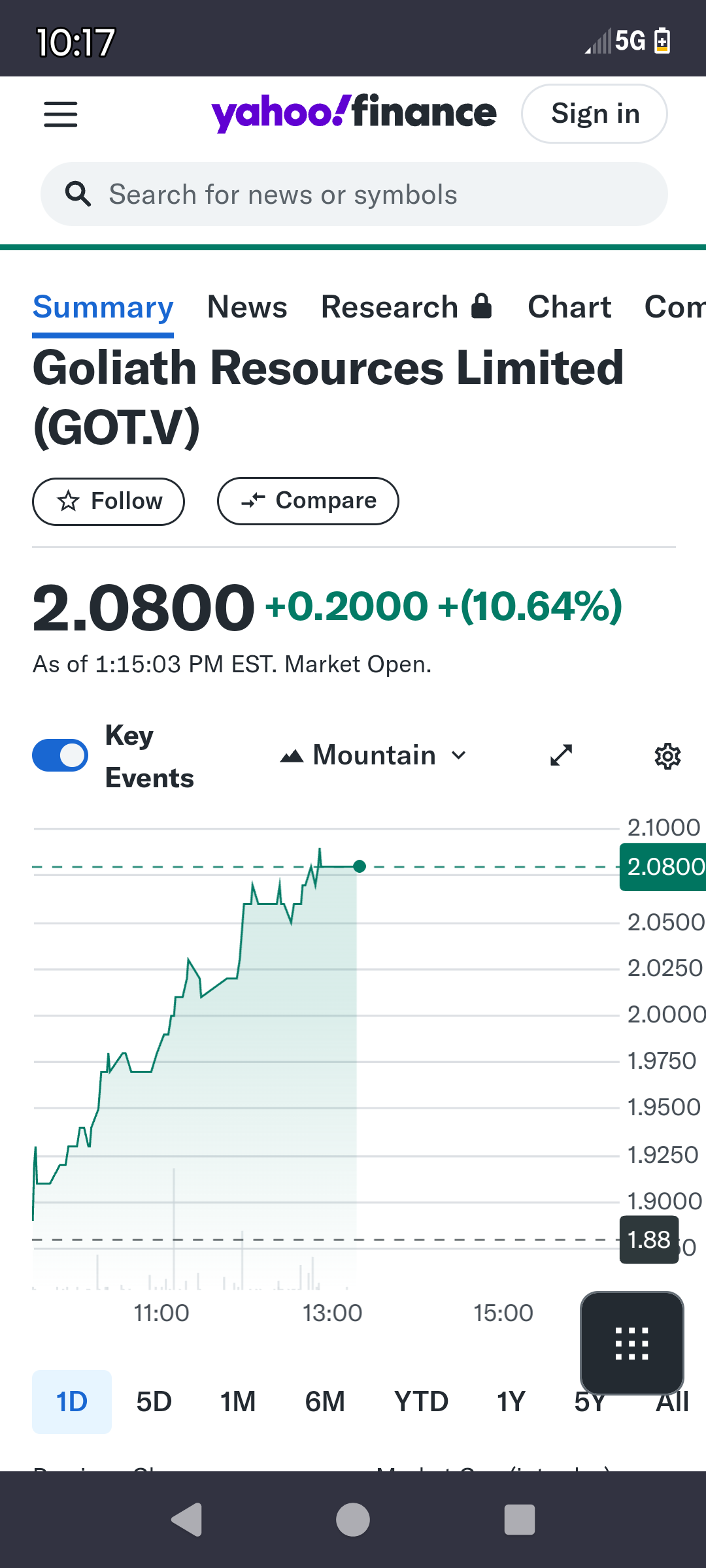Tap the Sign in button
The height and width of the screenshot is (1568, 706).
tap(594, 114)
